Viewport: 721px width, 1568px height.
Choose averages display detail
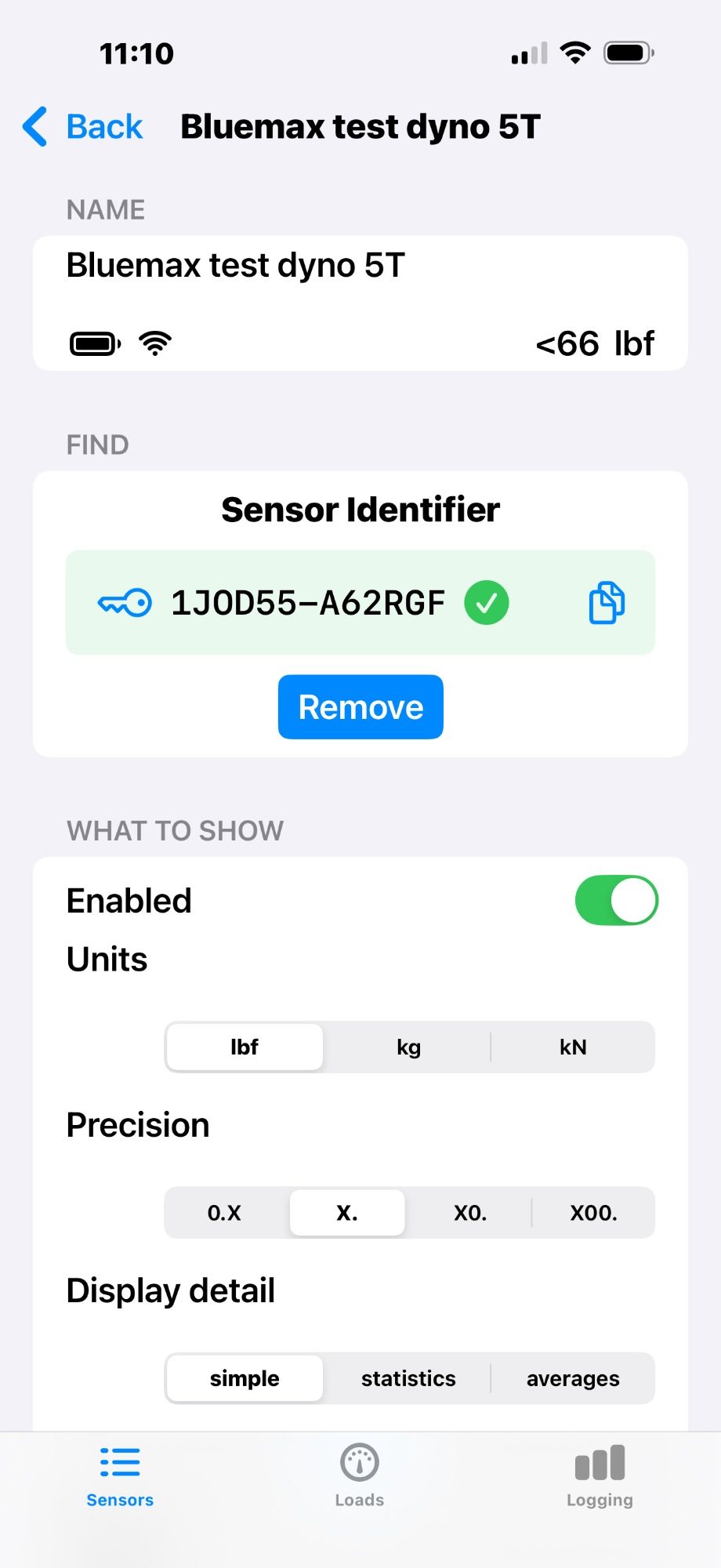tap(573, 1378)
